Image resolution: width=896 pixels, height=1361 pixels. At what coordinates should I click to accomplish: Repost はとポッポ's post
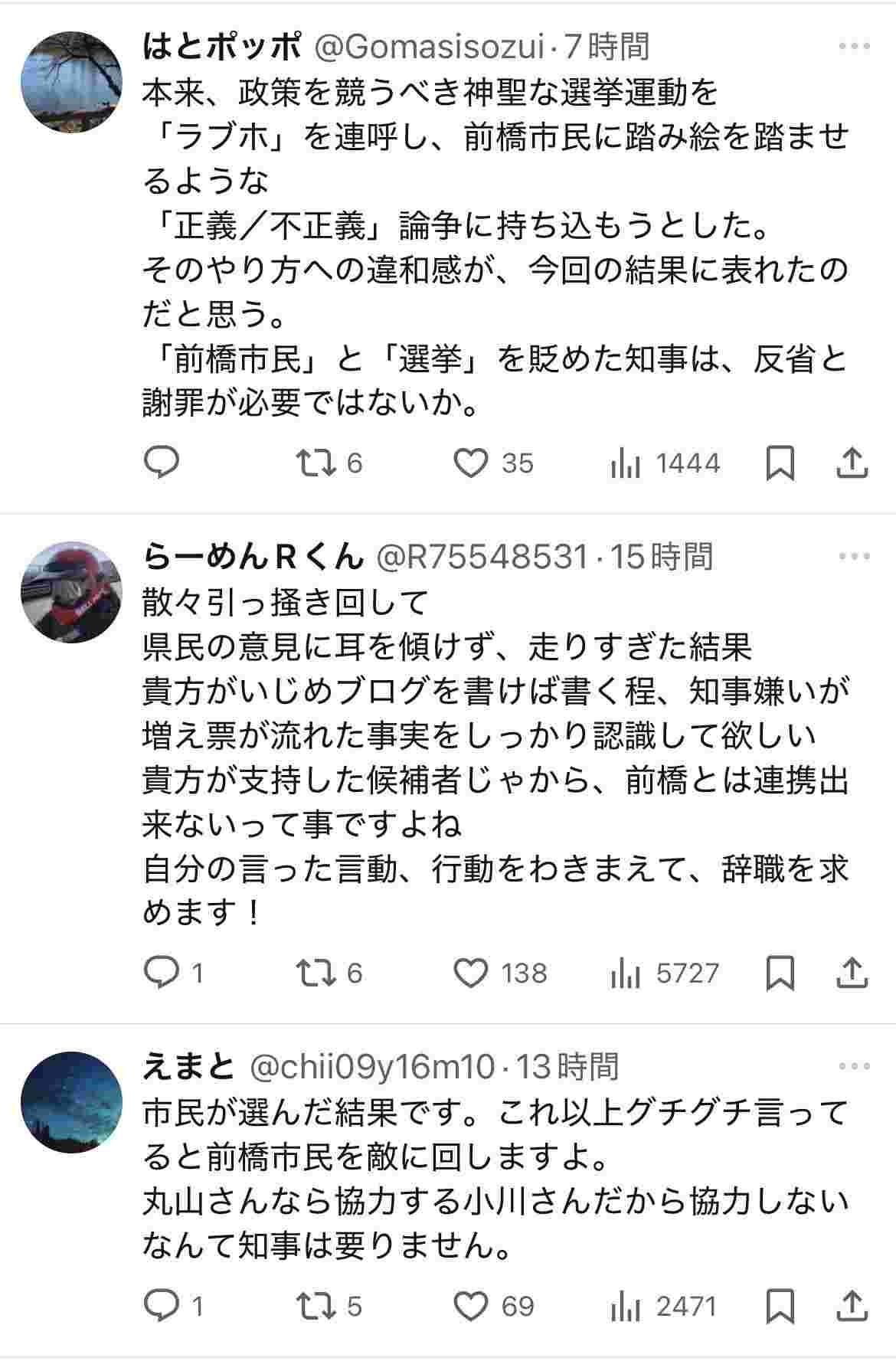click(314, 463)
